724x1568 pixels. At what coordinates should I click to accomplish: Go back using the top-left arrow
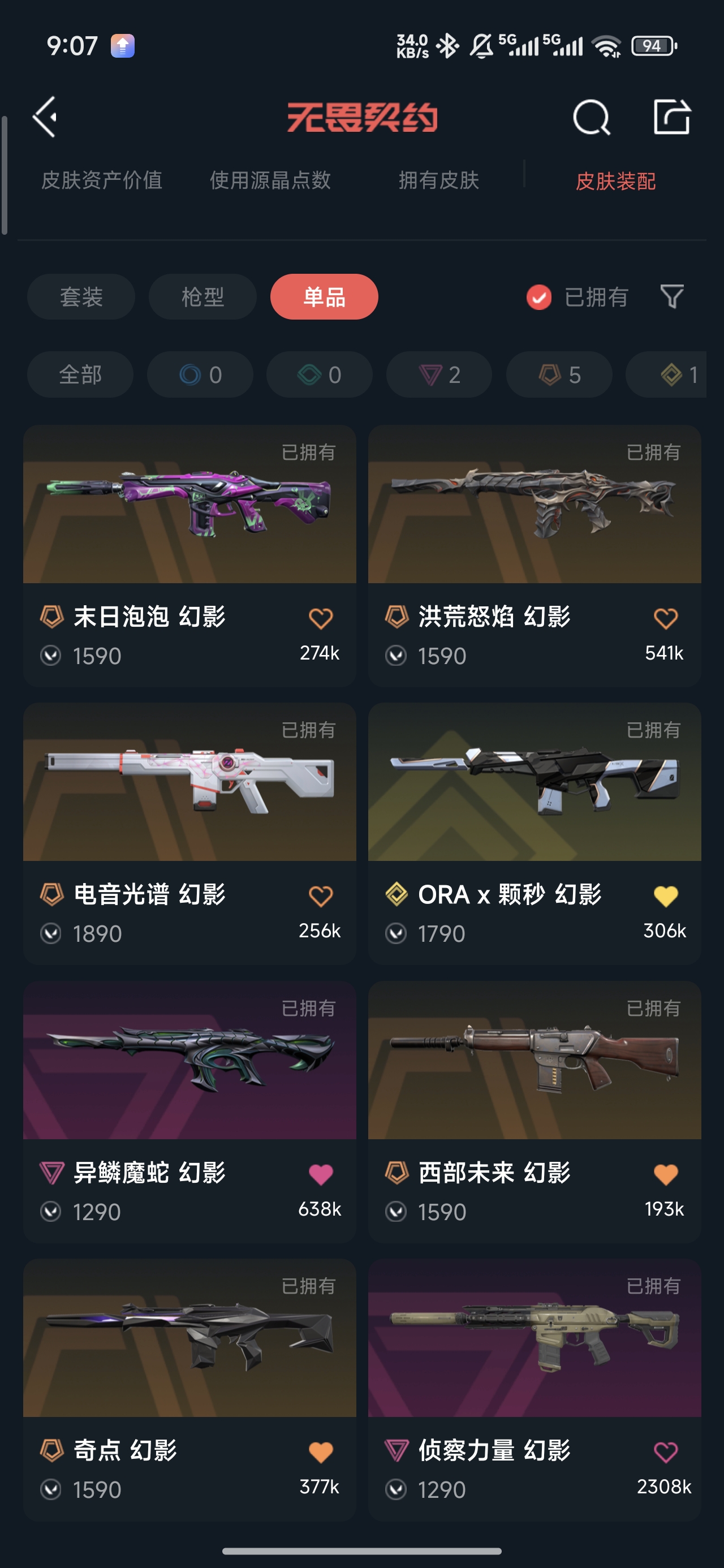[x=45, y=117]
